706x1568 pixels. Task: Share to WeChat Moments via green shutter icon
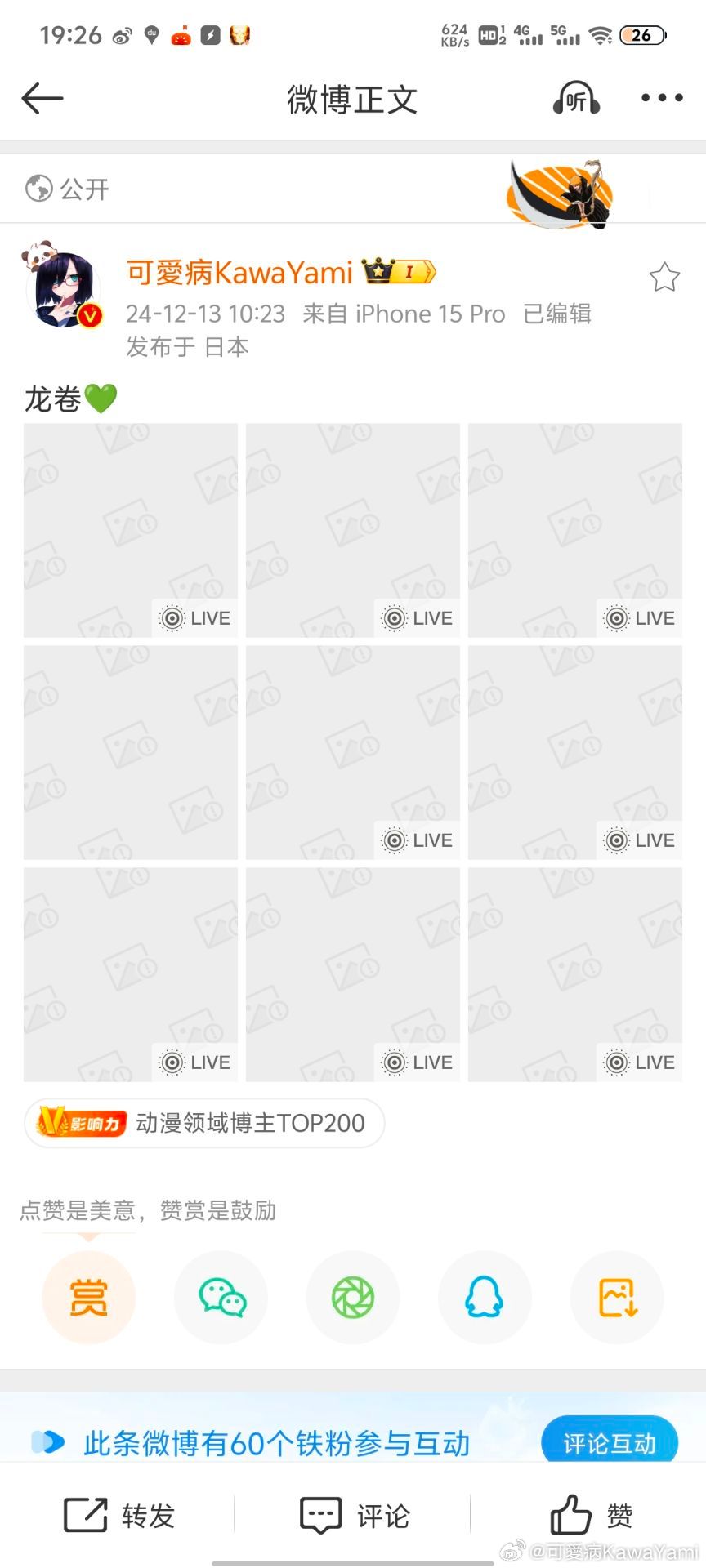pyautogui.click(x=353, y=1297)
